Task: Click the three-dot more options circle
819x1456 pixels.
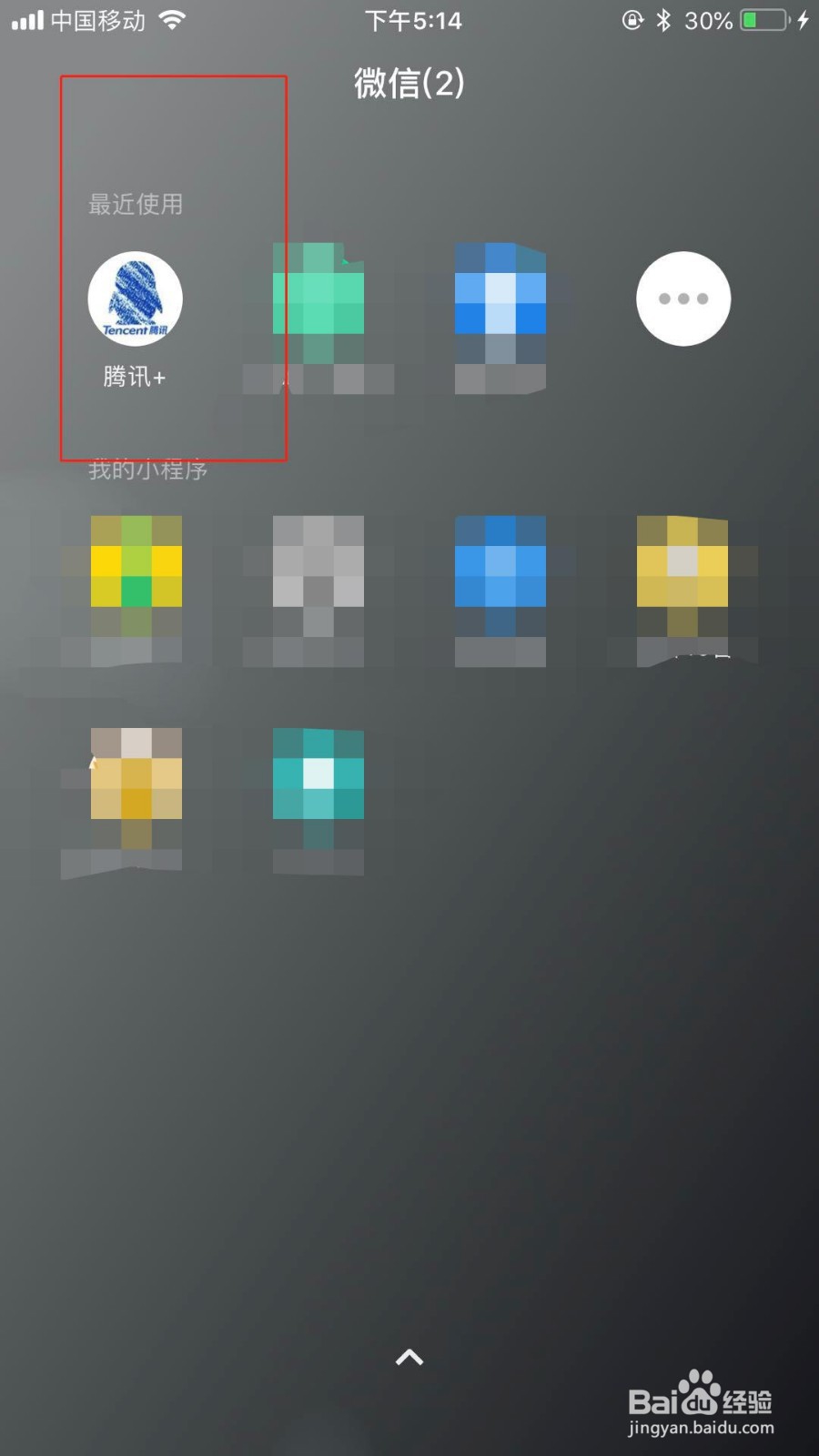Action: tap(682, 298)
